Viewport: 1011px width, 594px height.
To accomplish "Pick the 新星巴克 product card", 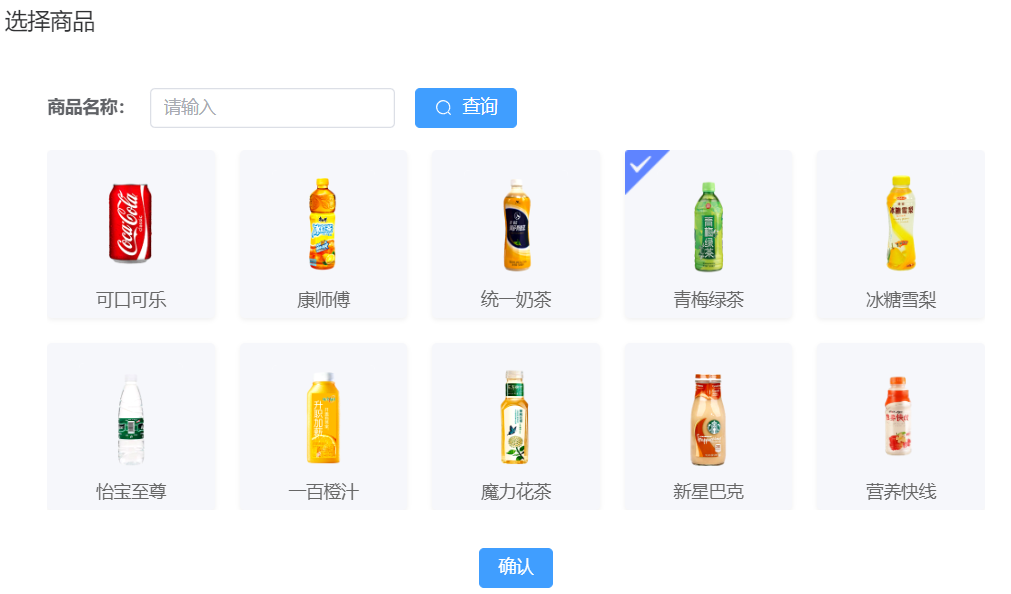I will pos(708,427).
